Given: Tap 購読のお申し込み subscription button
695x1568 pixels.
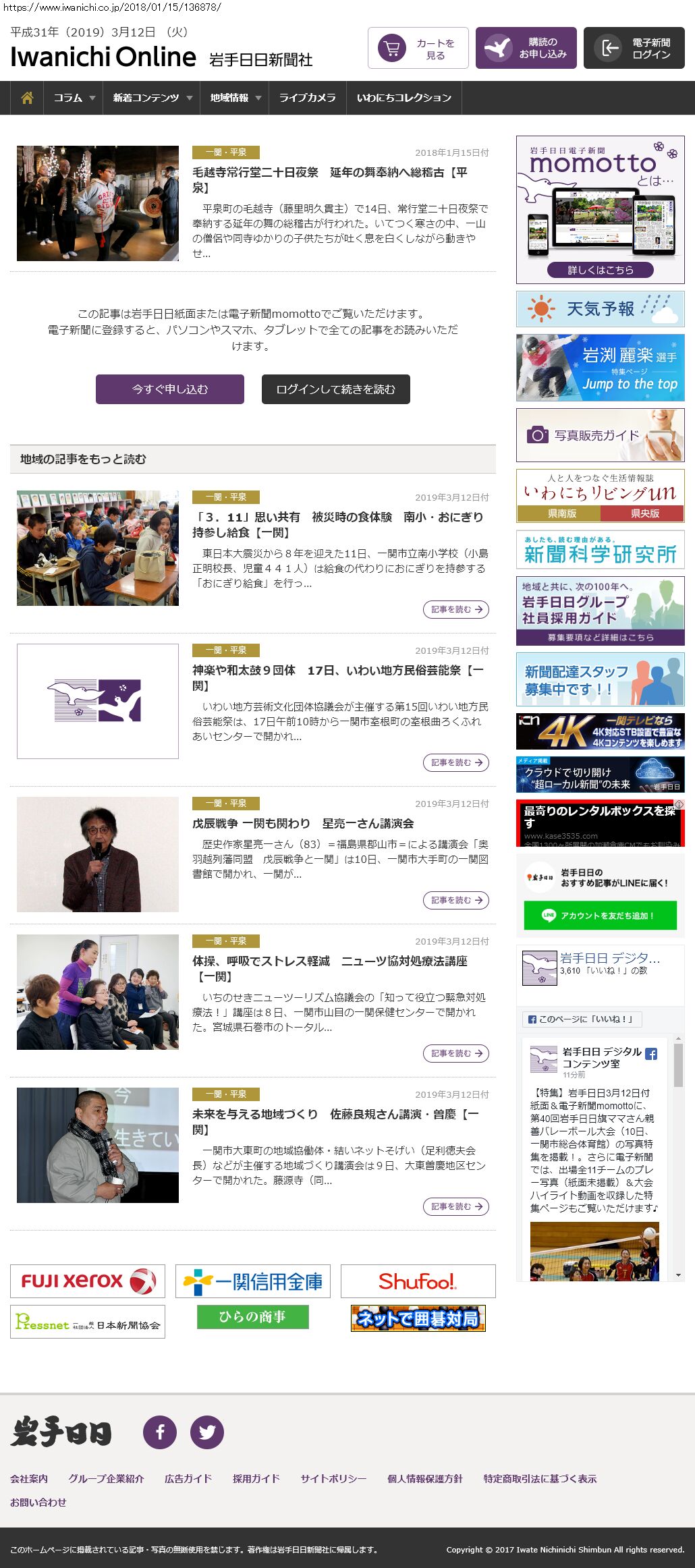Looking at the screenshot, I should tap(526, 48).
